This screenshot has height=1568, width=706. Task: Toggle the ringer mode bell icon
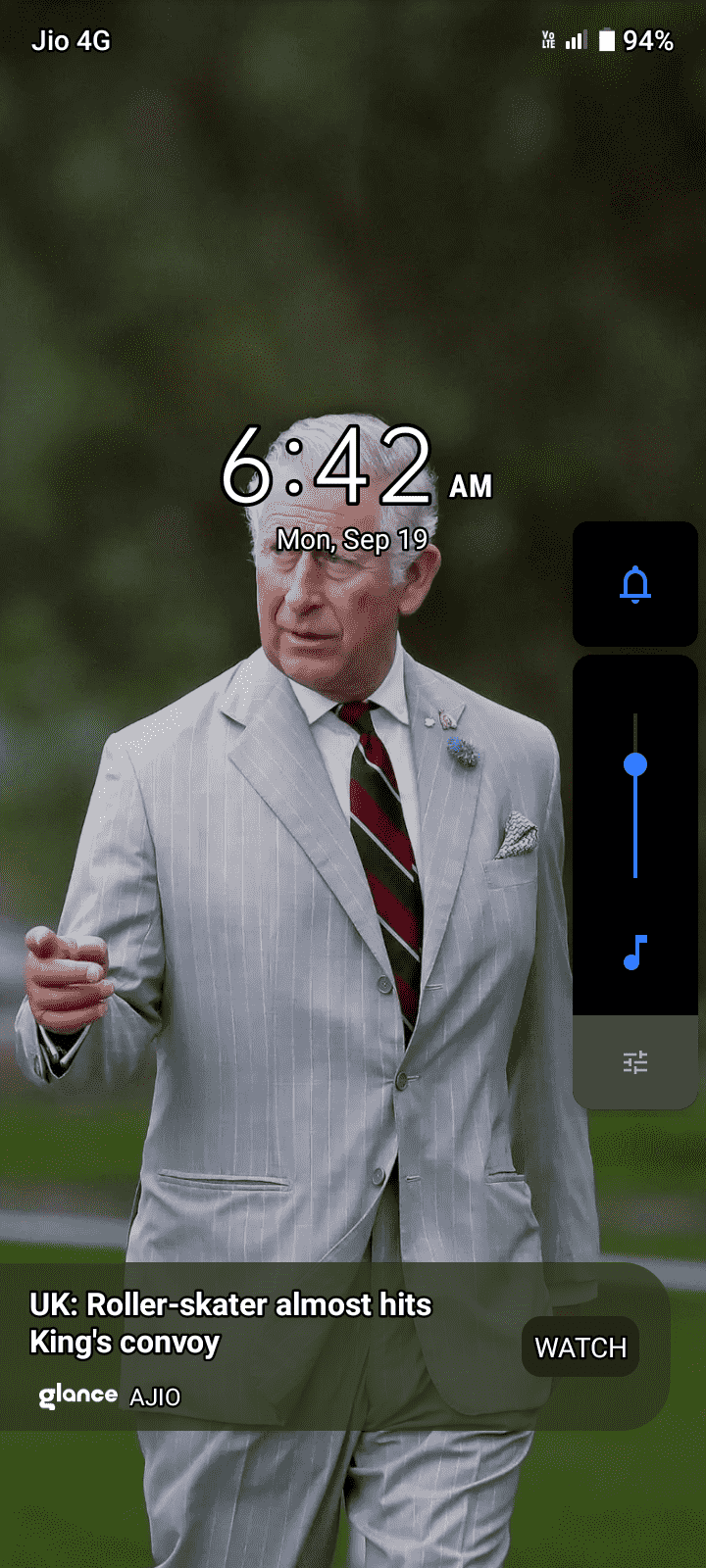click(635, 584)
